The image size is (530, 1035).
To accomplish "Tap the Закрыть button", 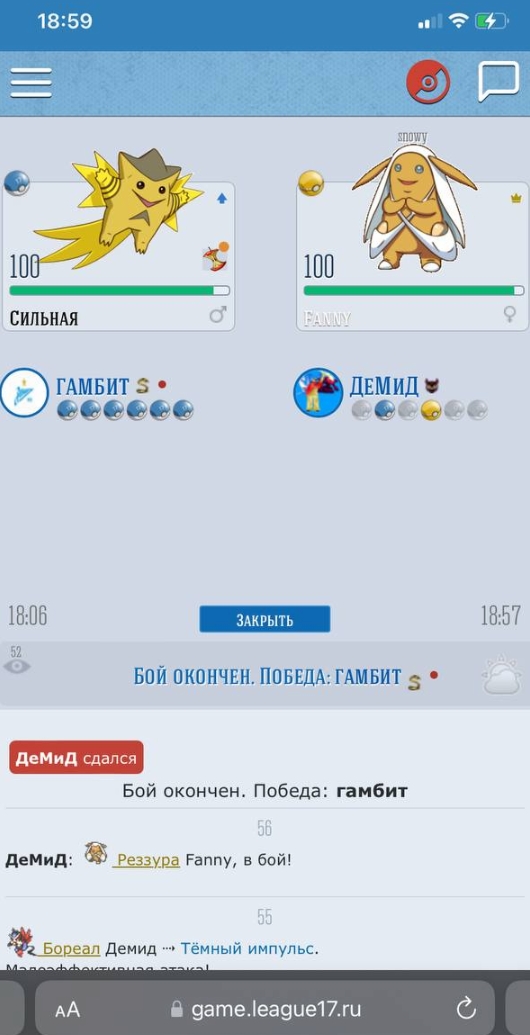I will [265, 619].
